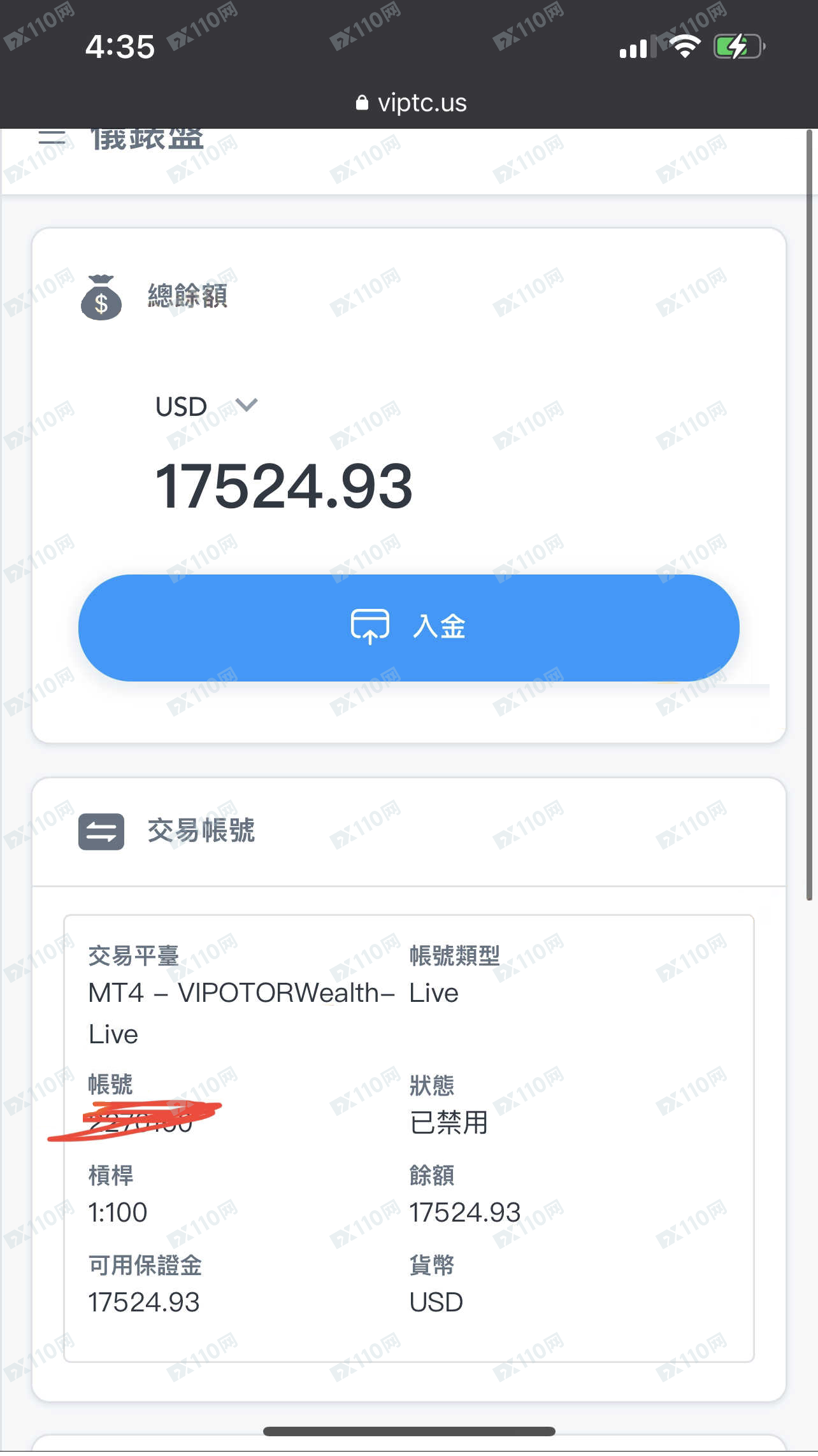Tap the 入金 deposit button

point(408,627)
